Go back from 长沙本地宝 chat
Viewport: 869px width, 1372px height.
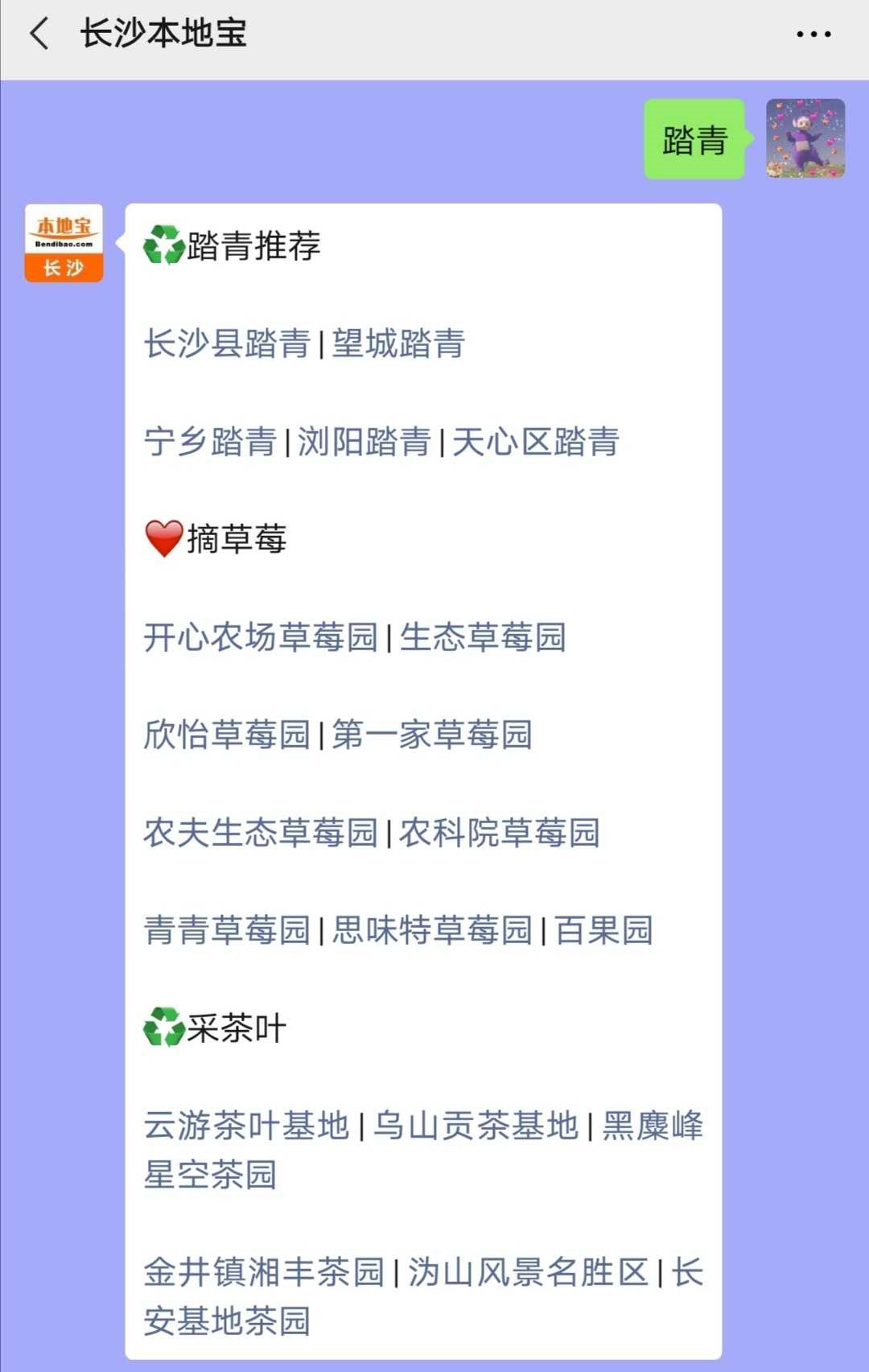(39, 34)
